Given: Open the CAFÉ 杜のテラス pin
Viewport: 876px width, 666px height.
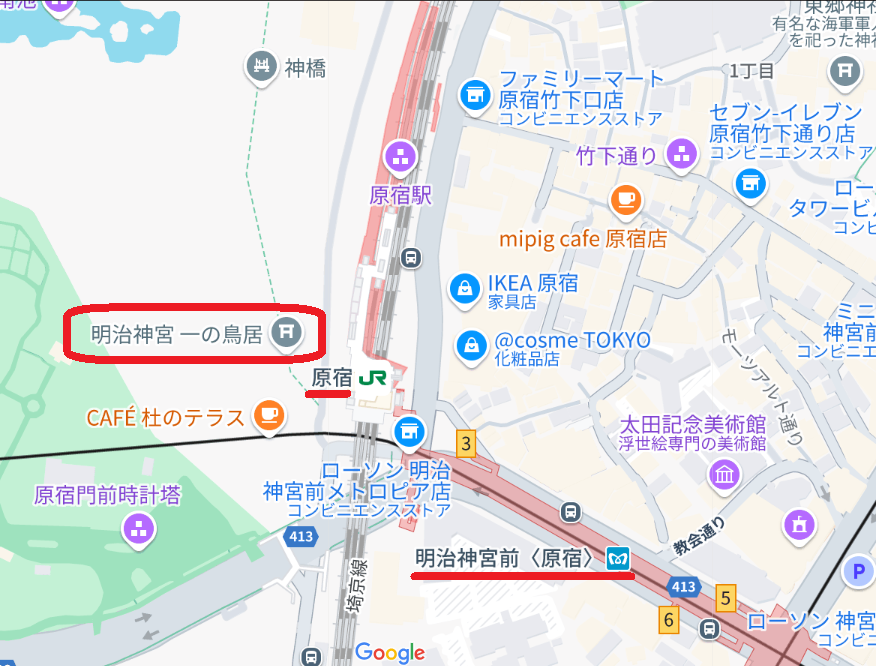Looking at the screenshot, I should click(267, 416).
